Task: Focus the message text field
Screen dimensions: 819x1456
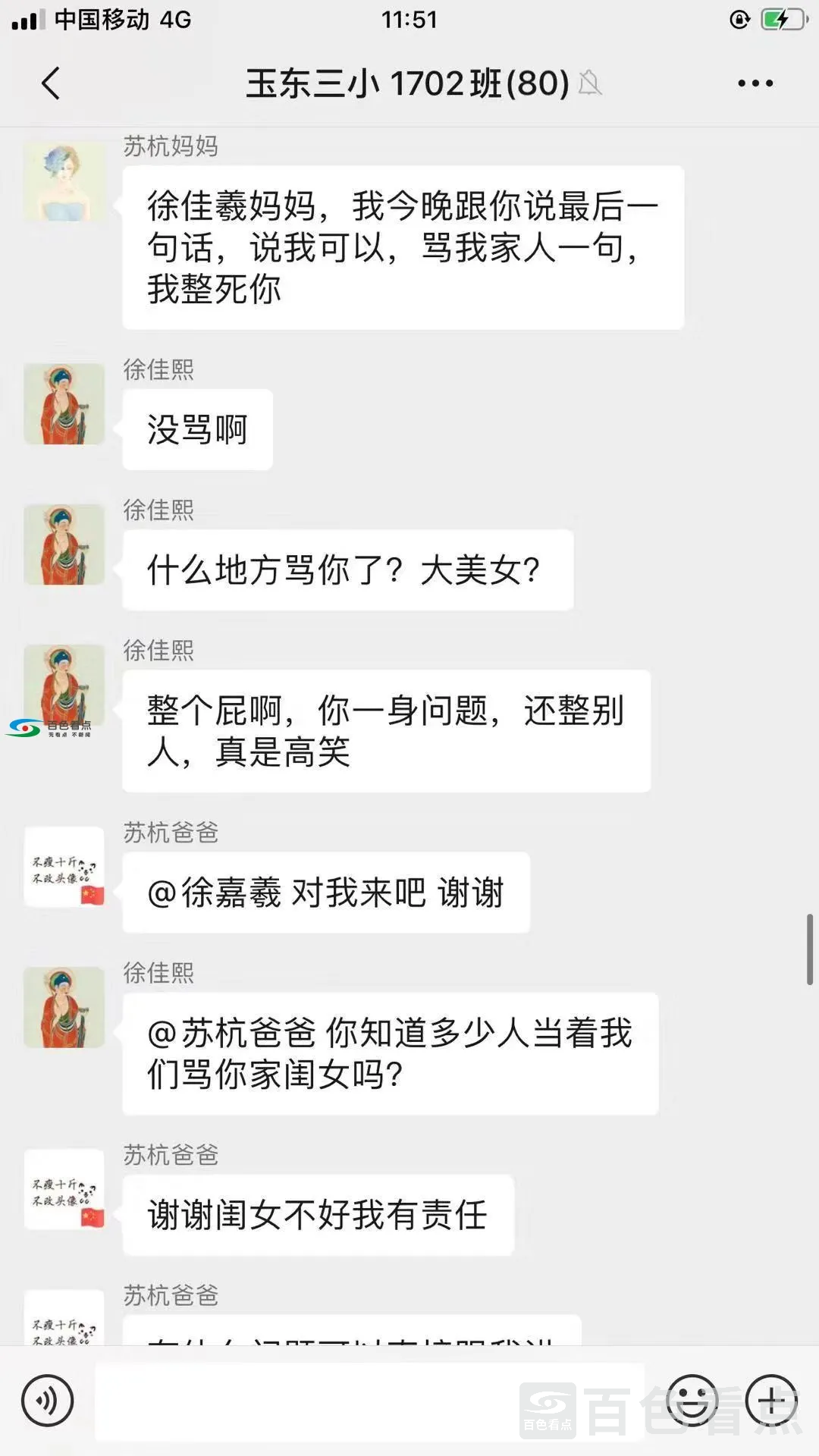Action: (369, 1401)
